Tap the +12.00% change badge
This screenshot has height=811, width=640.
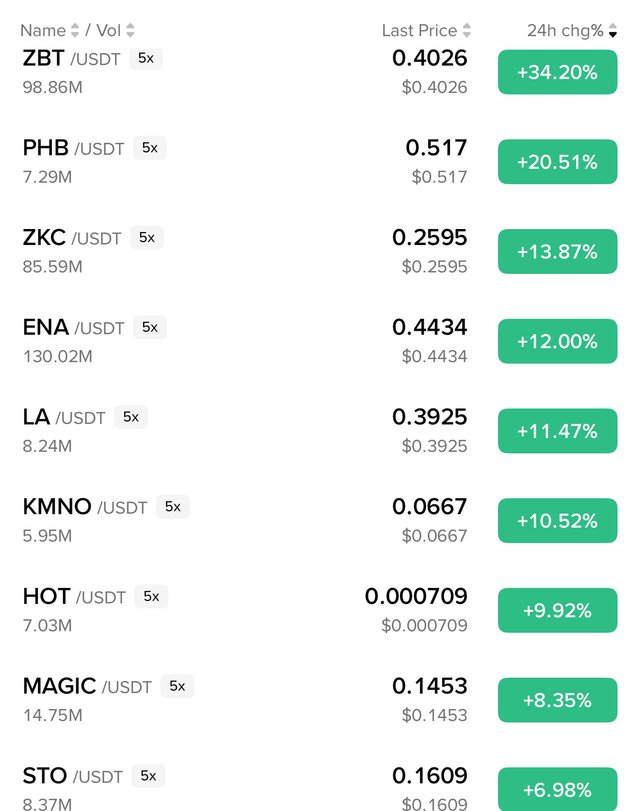point(557,341)
